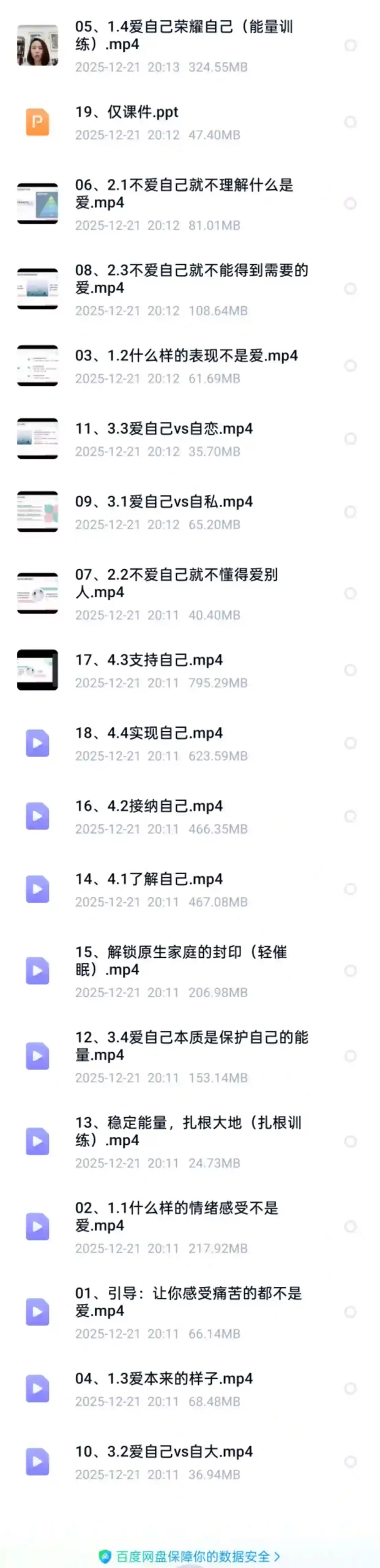Select the checkbox for 09、3.1爱自己vs自私.mp4
This screenshot has width=380, height=1568.
click(351, 512)
